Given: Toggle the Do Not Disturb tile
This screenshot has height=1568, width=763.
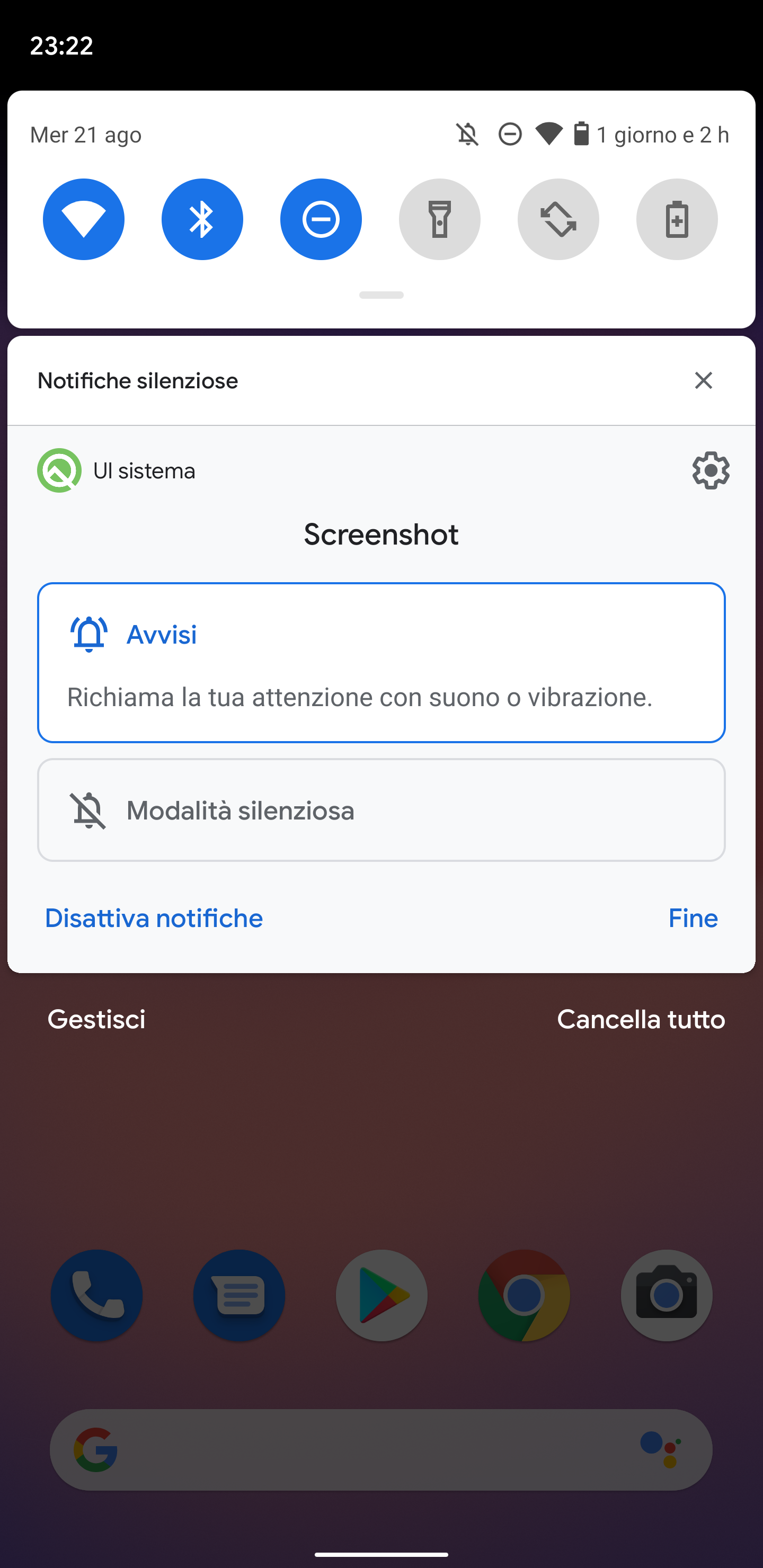Looking at the screenshot, I should (321, 219).
